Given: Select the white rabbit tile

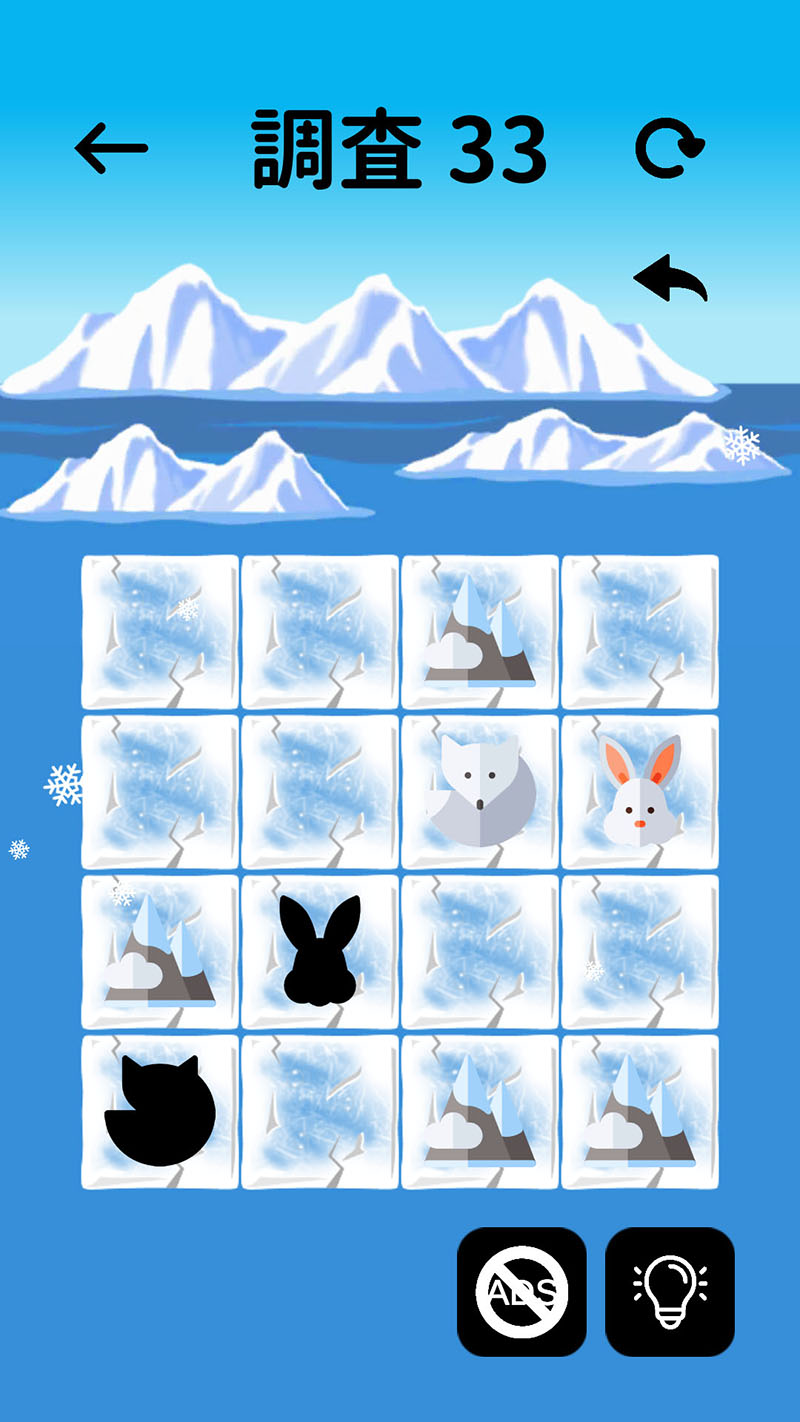Looking at the screenshot, I should [640, 792].
